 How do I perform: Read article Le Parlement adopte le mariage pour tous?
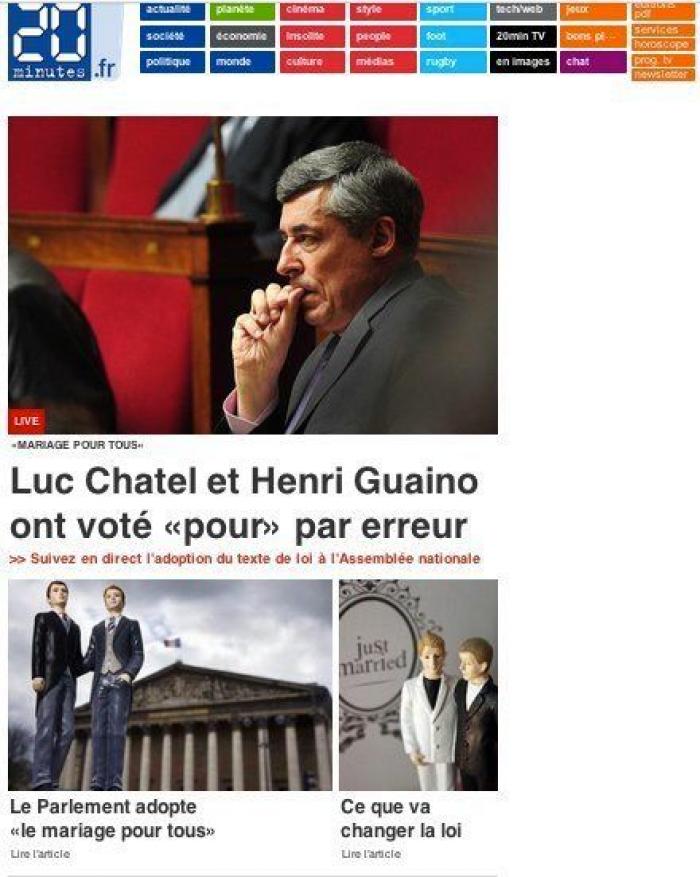point(112,818)
